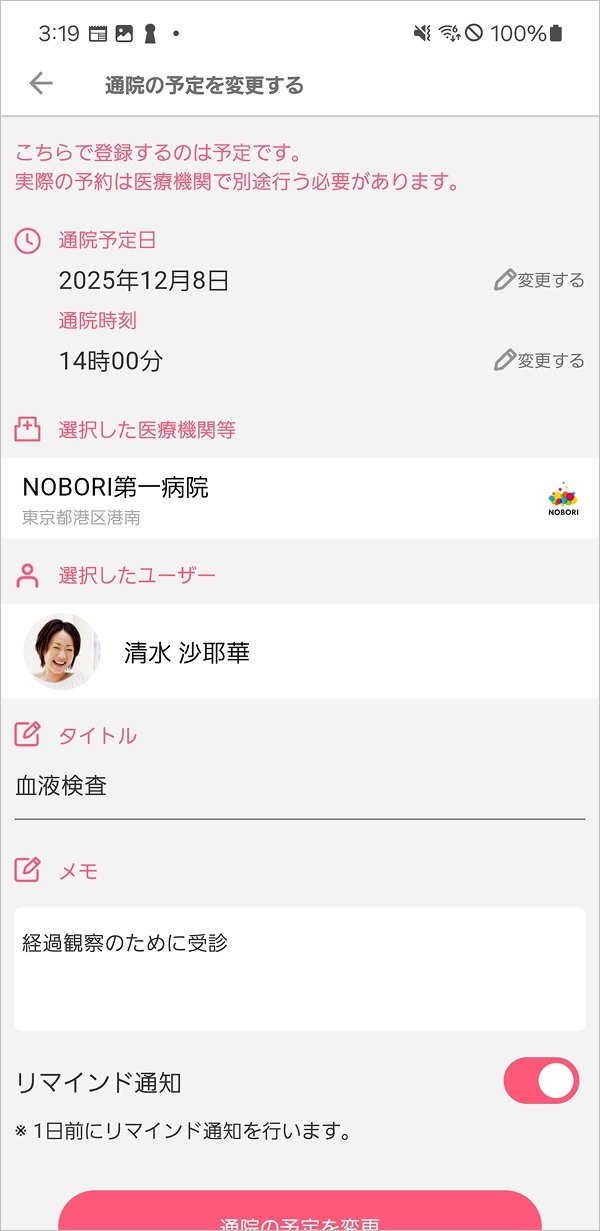
Task: Select user row 清水 沙耶華
Action: click(300, 652)
